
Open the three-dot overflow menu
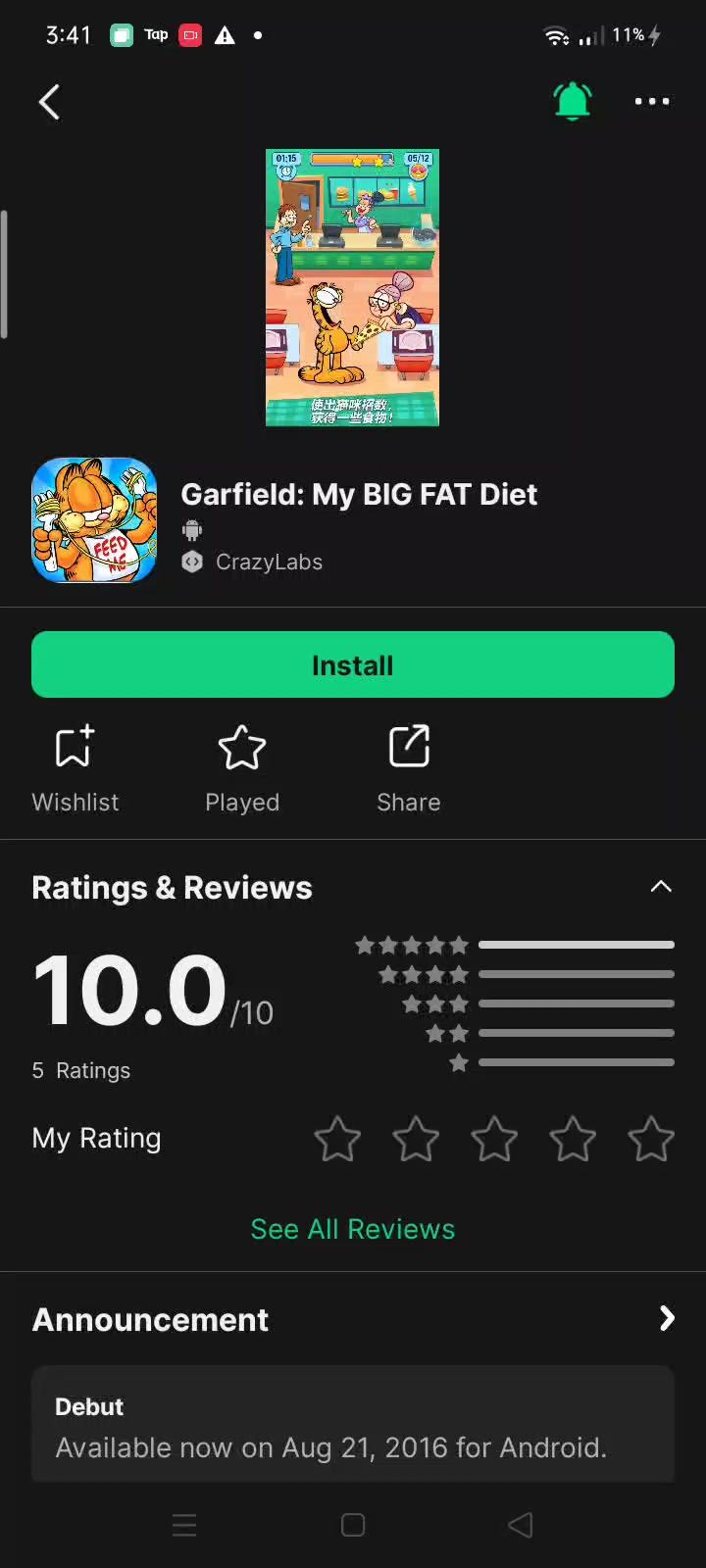tap(652, 101)
